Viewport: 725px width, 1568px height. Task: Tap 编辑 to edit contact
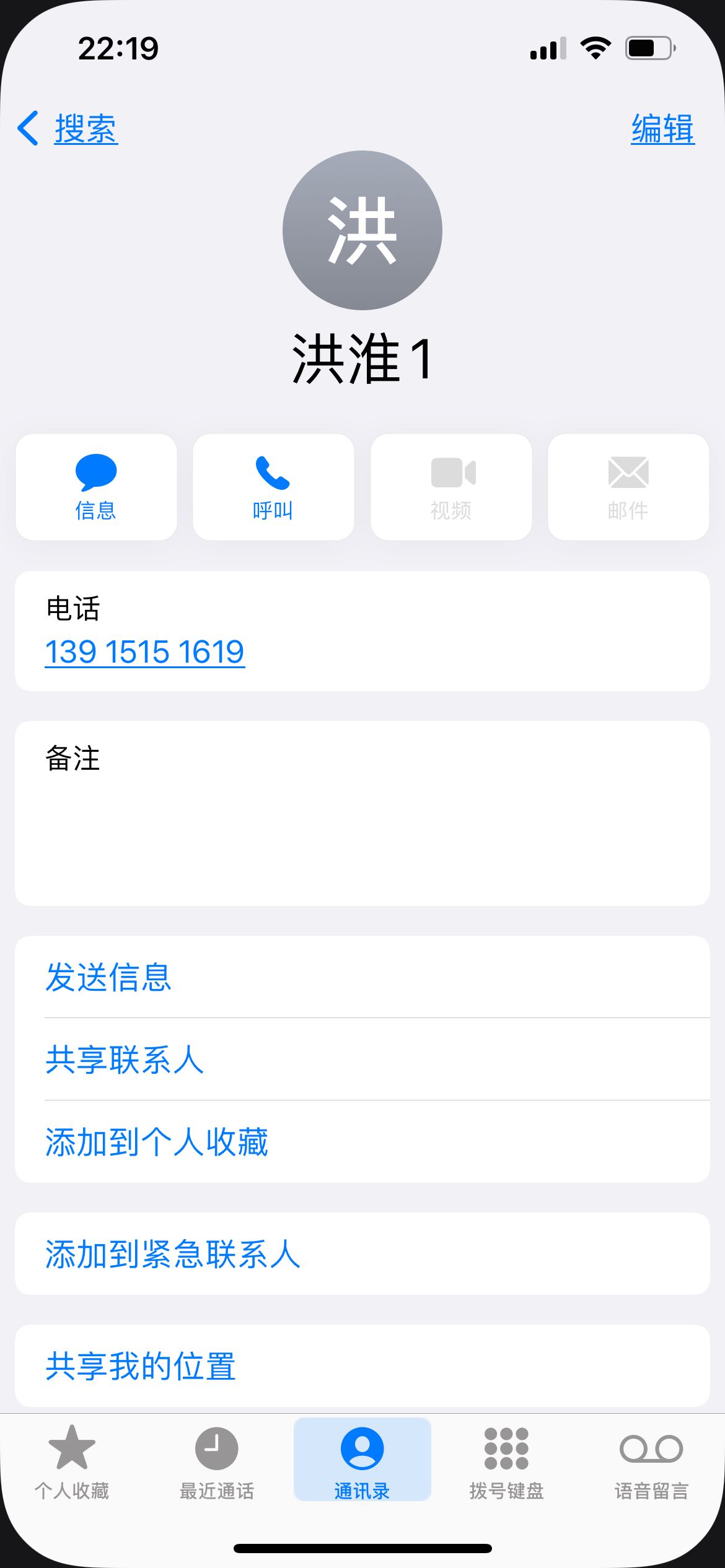point(662,129)
